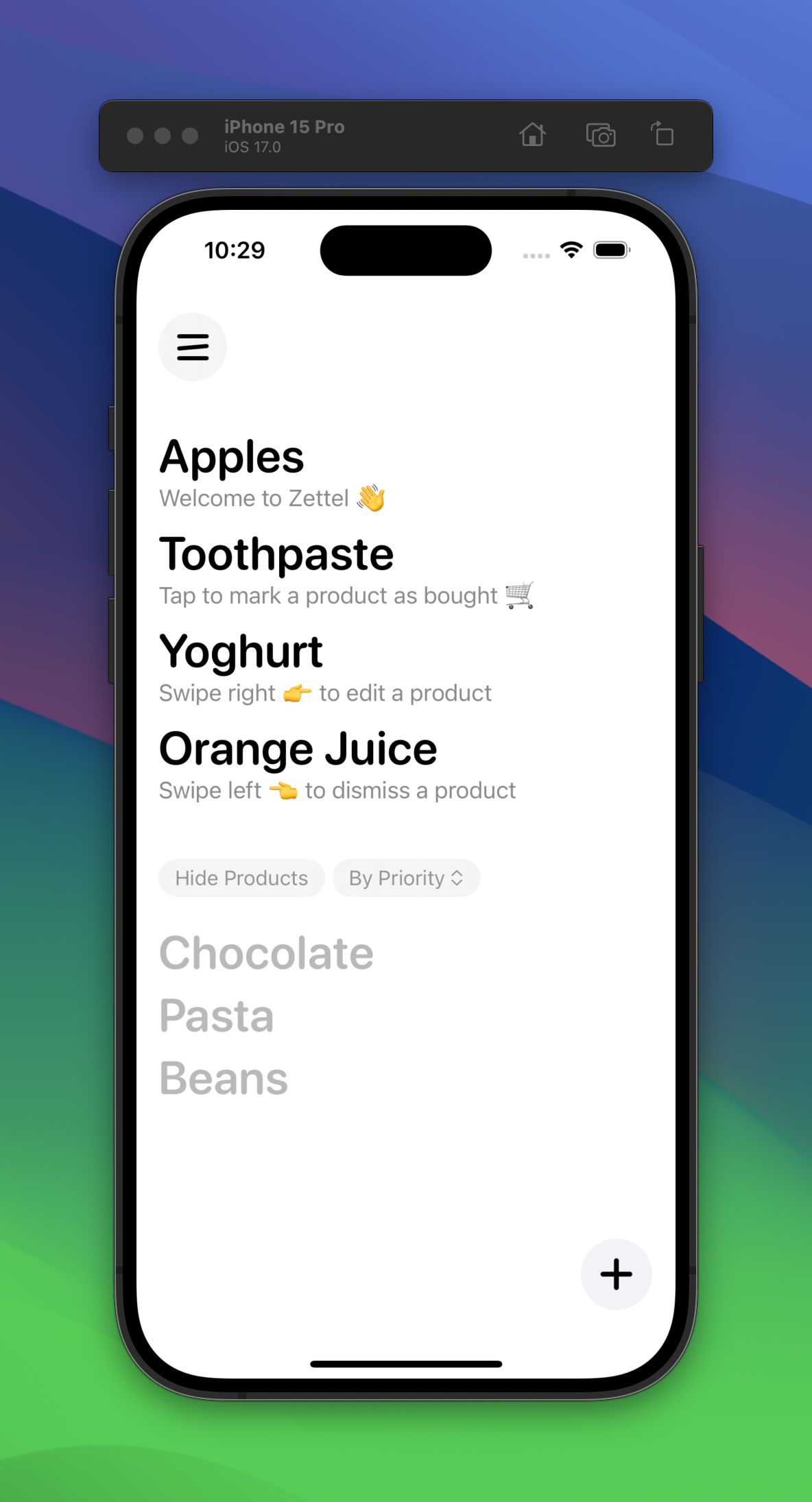Tap Yoghurt to mark it bought
This screenshot has height=1502, width=812.
point(241,652)
